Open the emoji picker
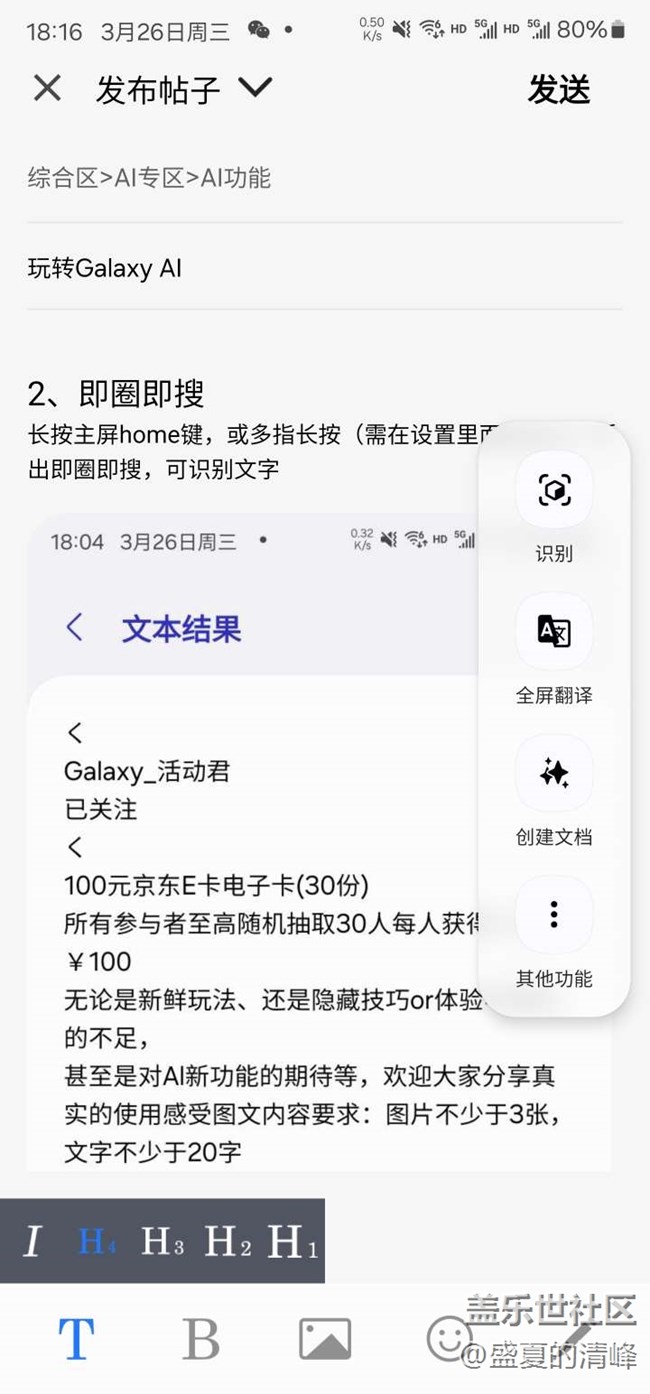 (449, 1336)
